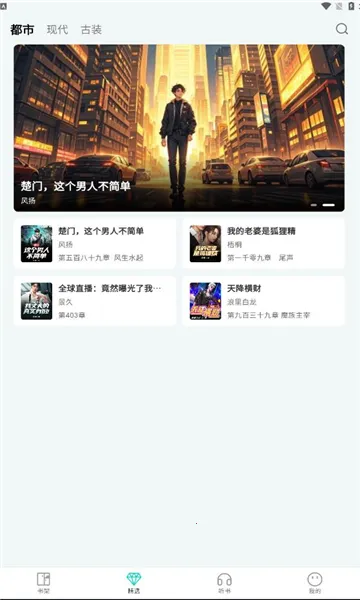This screenshot has height=600, width=360.
Task: Switch to the 古装 top tab
Action: (x=91, y=29)
